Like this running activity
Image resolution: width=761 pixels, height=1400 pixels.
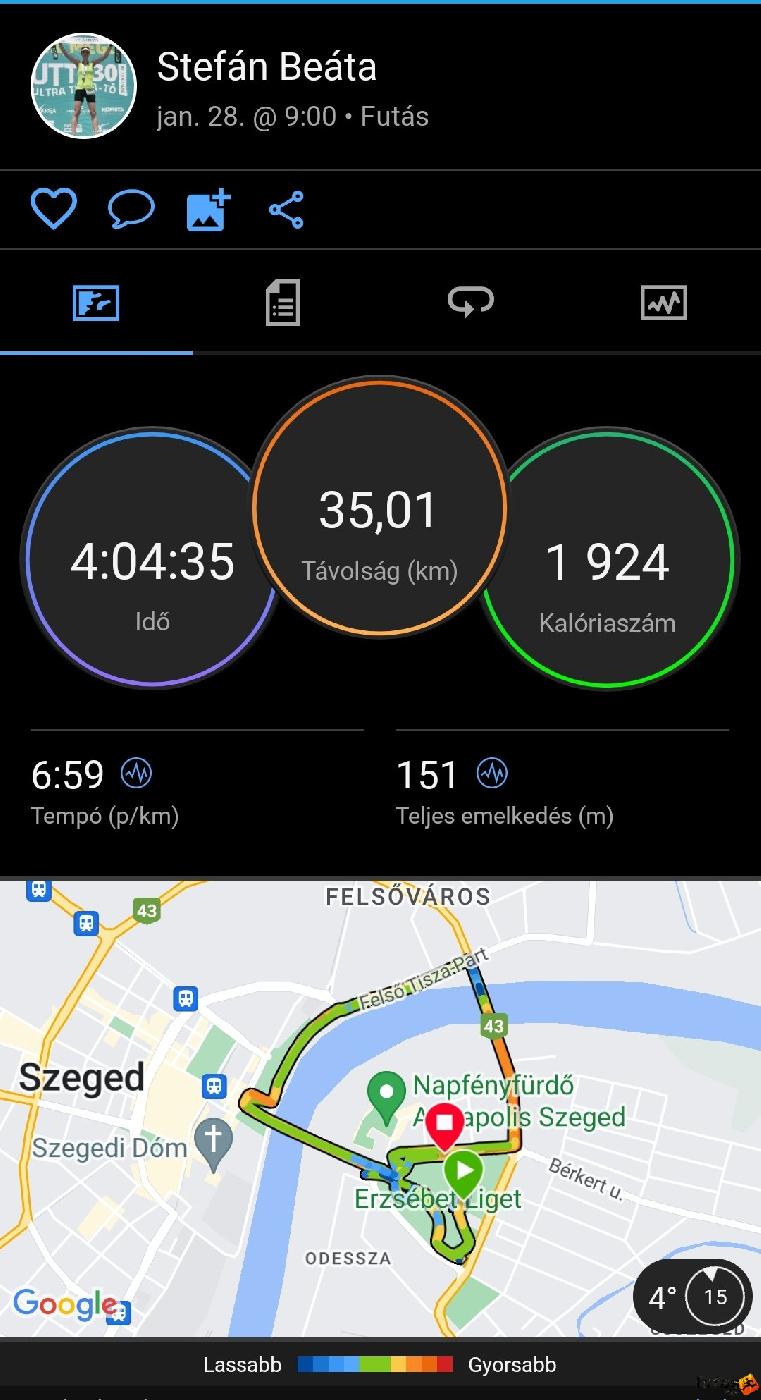53,210
